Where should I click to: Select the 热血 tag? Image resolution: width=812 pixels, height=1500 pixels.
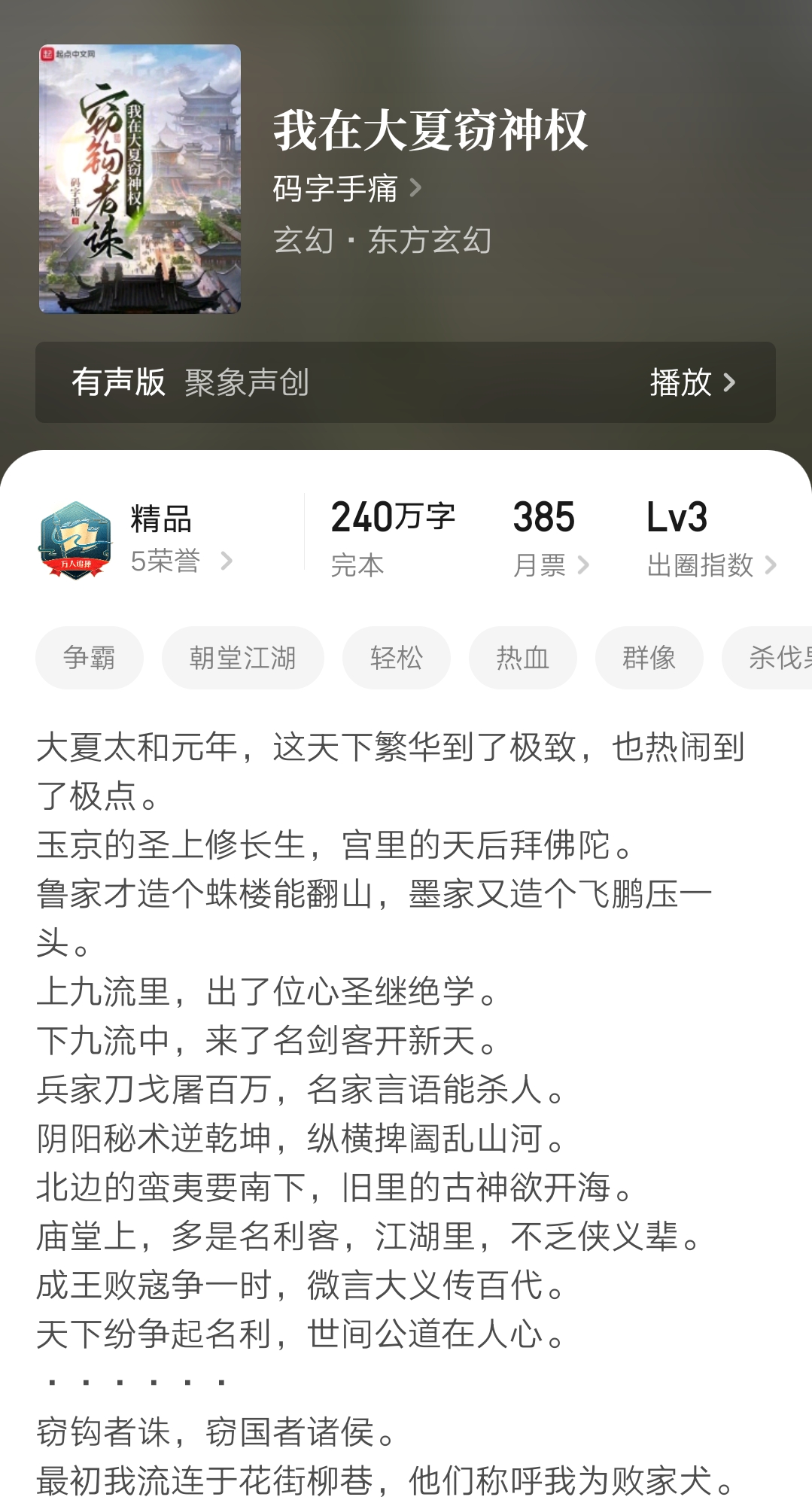pyautogui.click(x=522, y=657)
